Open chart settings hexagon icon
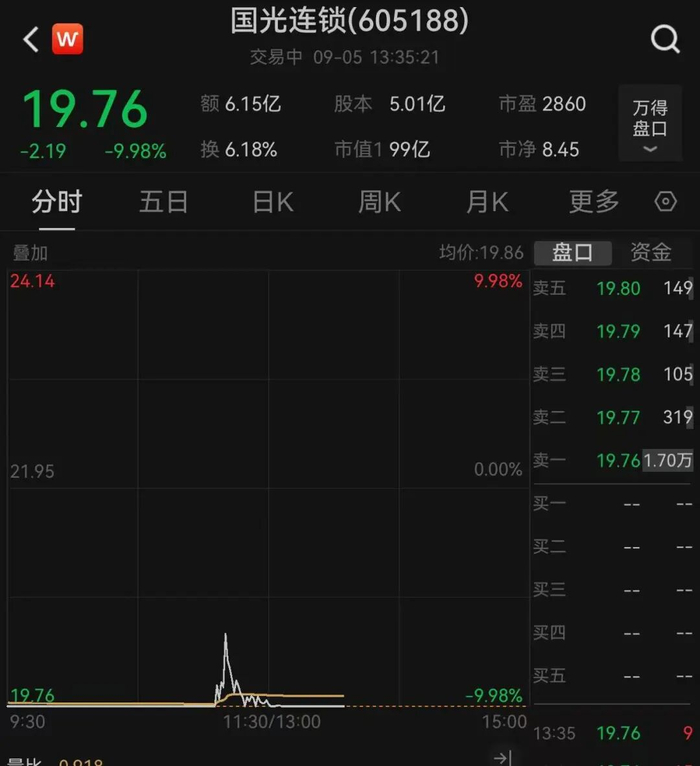Image resolution: width=700 pixels, height=766 pixels. coord(666,202)
